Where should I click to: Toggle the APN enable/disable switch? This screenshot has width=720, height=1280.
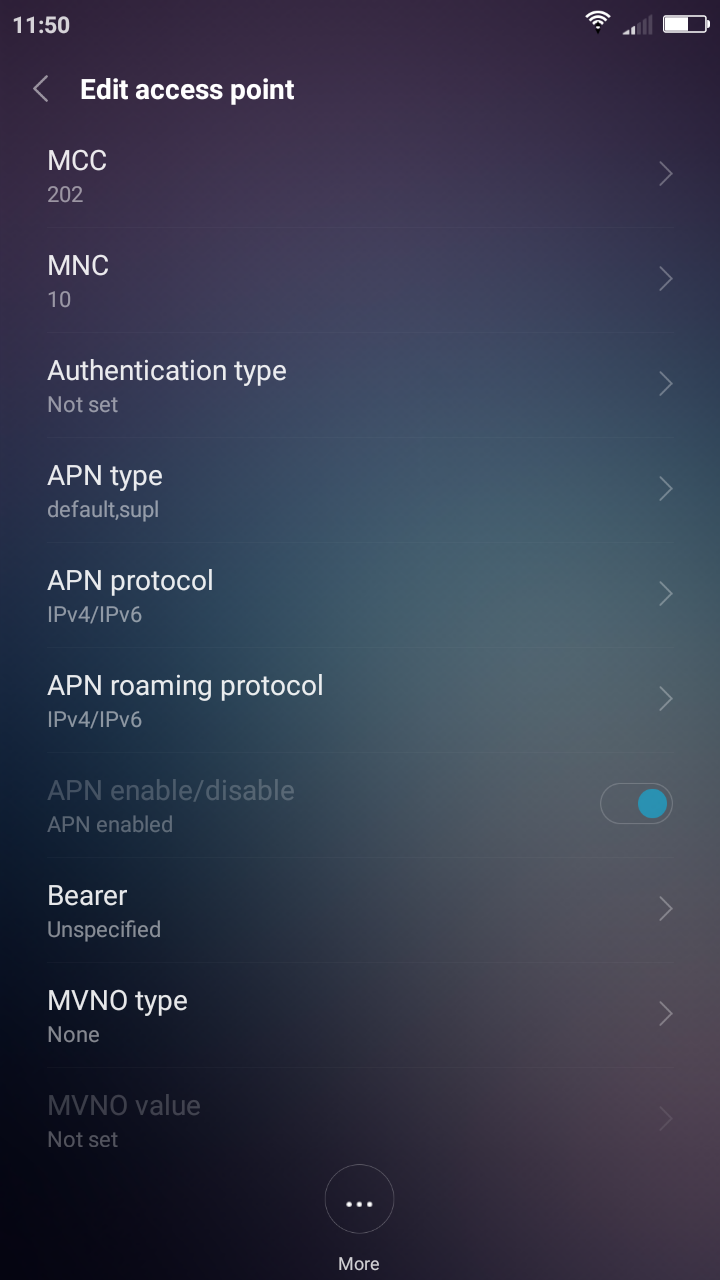click(x=636, y=804)
